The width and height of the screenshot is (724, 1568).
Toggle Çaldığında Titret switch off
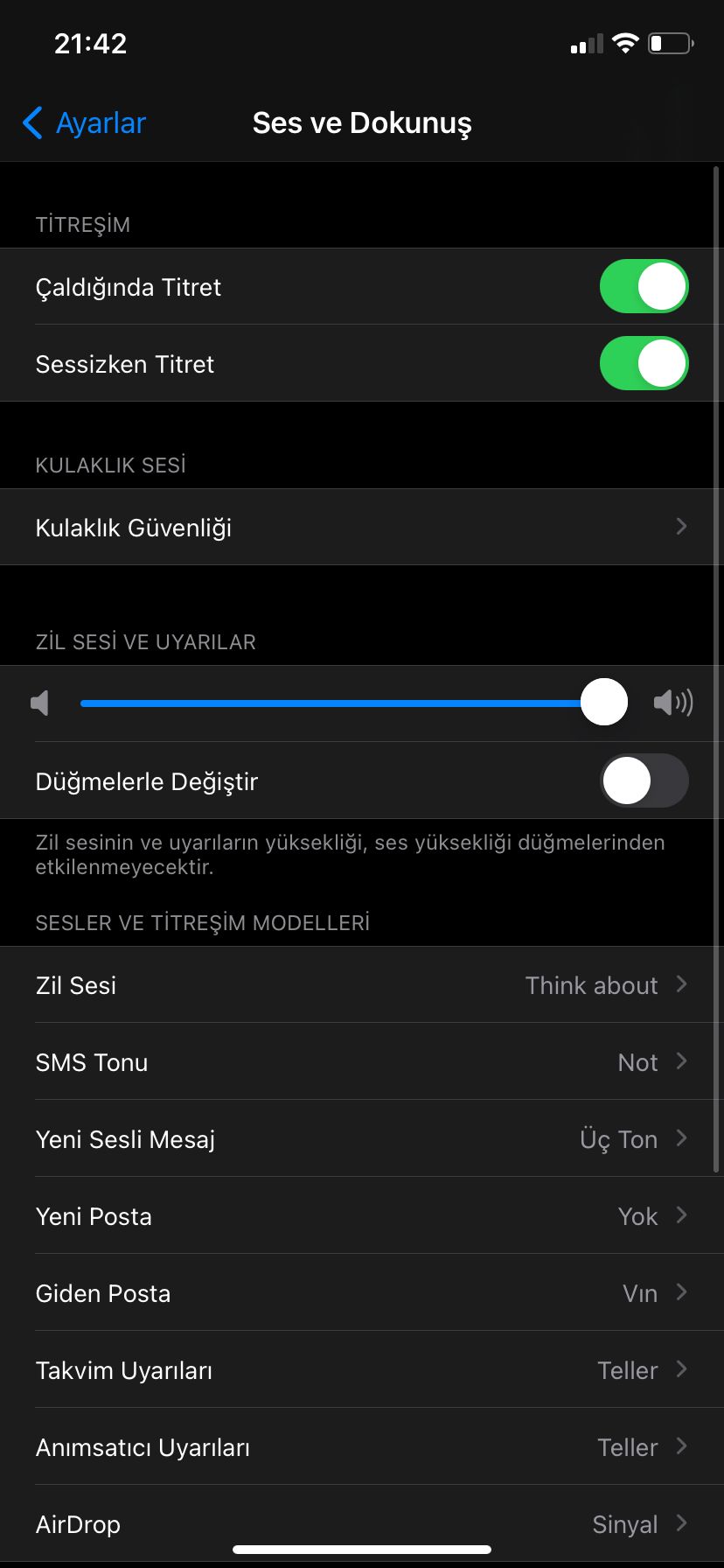pyautogui.click(x=644, y=287)
